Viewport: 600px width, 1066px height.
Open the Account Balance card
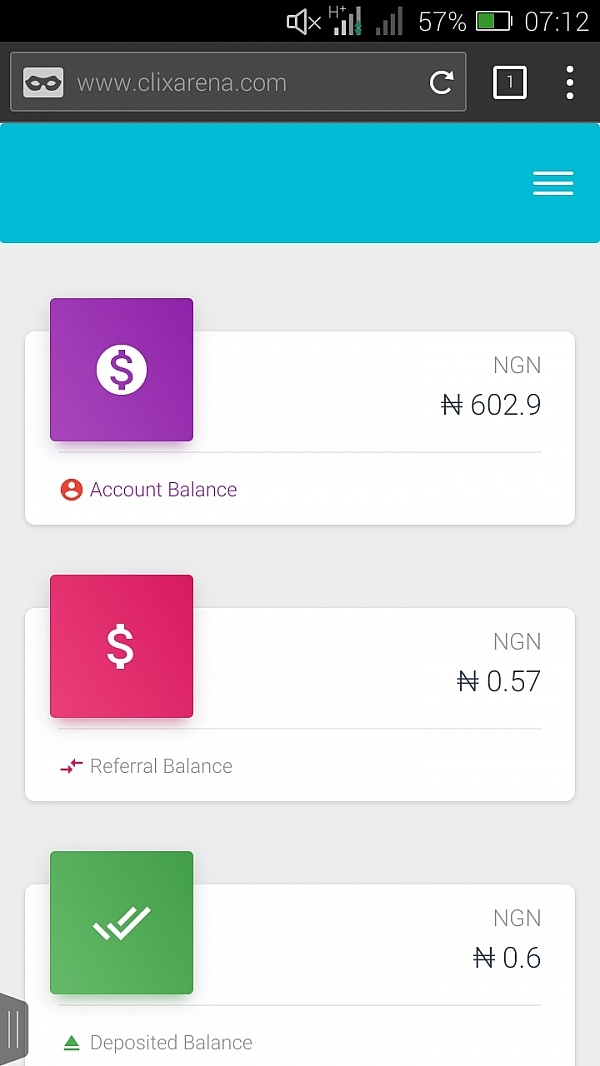coord(300,428)
